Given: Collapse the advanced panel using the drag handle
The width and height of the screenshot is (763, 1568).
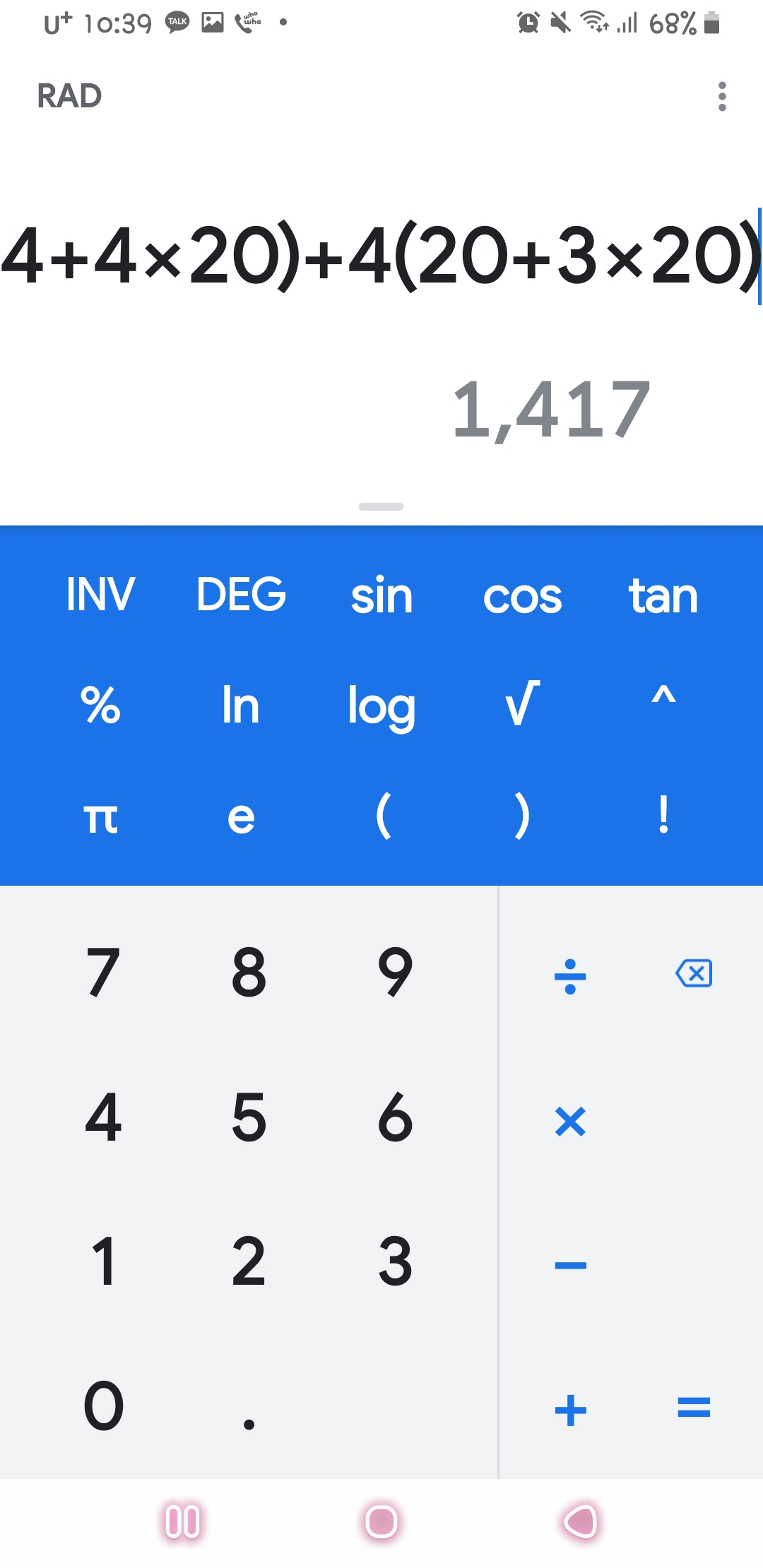Looking at the screenshot, I should point(381,506).
